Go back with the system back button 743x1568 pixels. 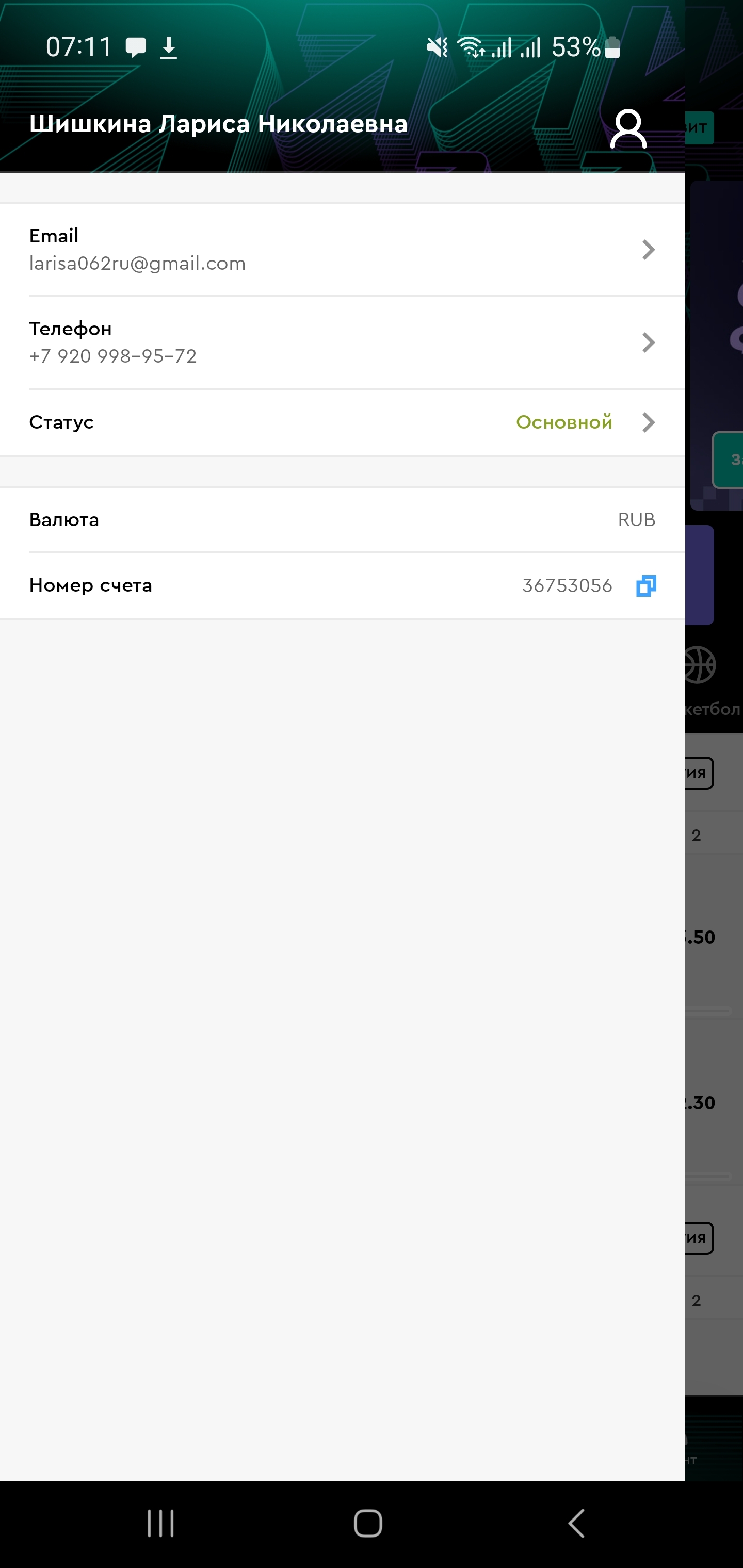pos(576,1524)
